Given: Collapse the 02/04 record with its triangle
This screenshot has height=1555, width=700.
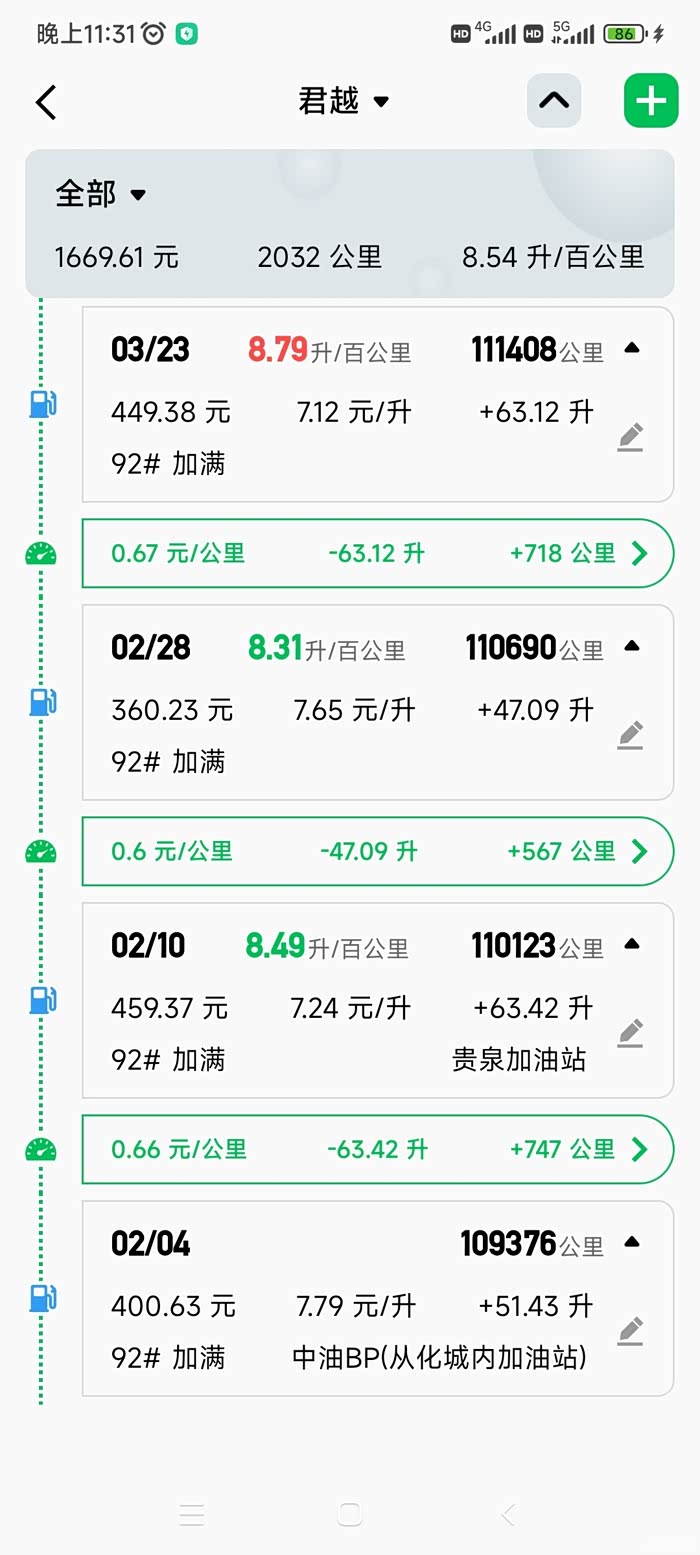Looking at the screenshot, I should [x=631, y=1242].
